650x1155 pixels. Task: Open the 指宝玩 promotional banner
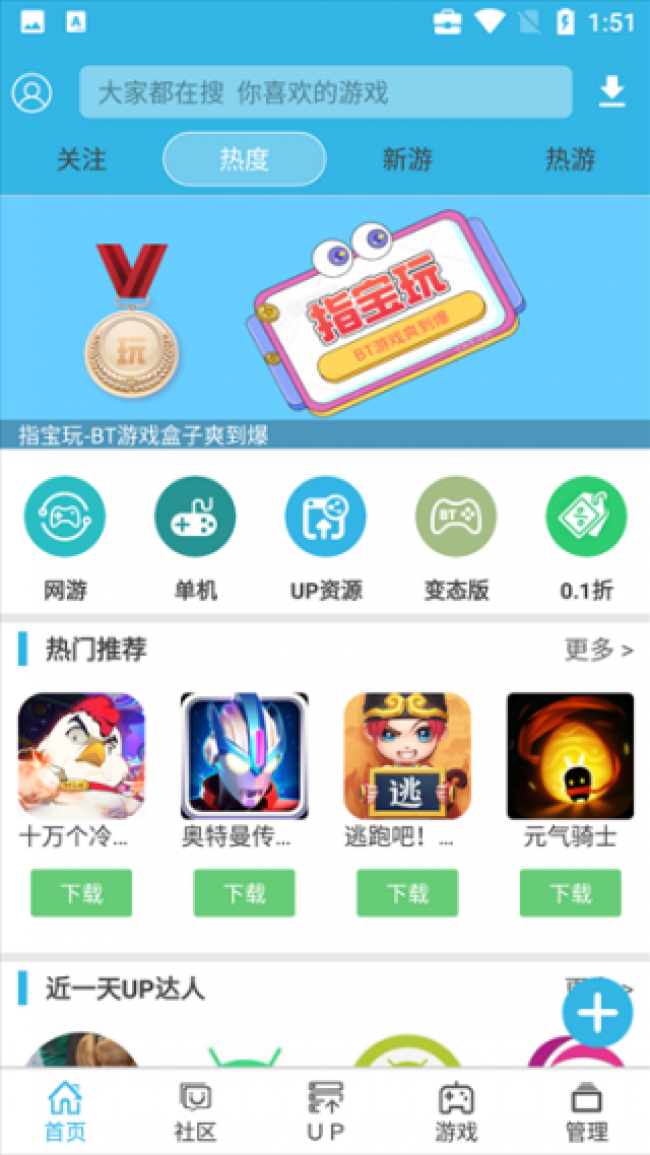point(325,322)
